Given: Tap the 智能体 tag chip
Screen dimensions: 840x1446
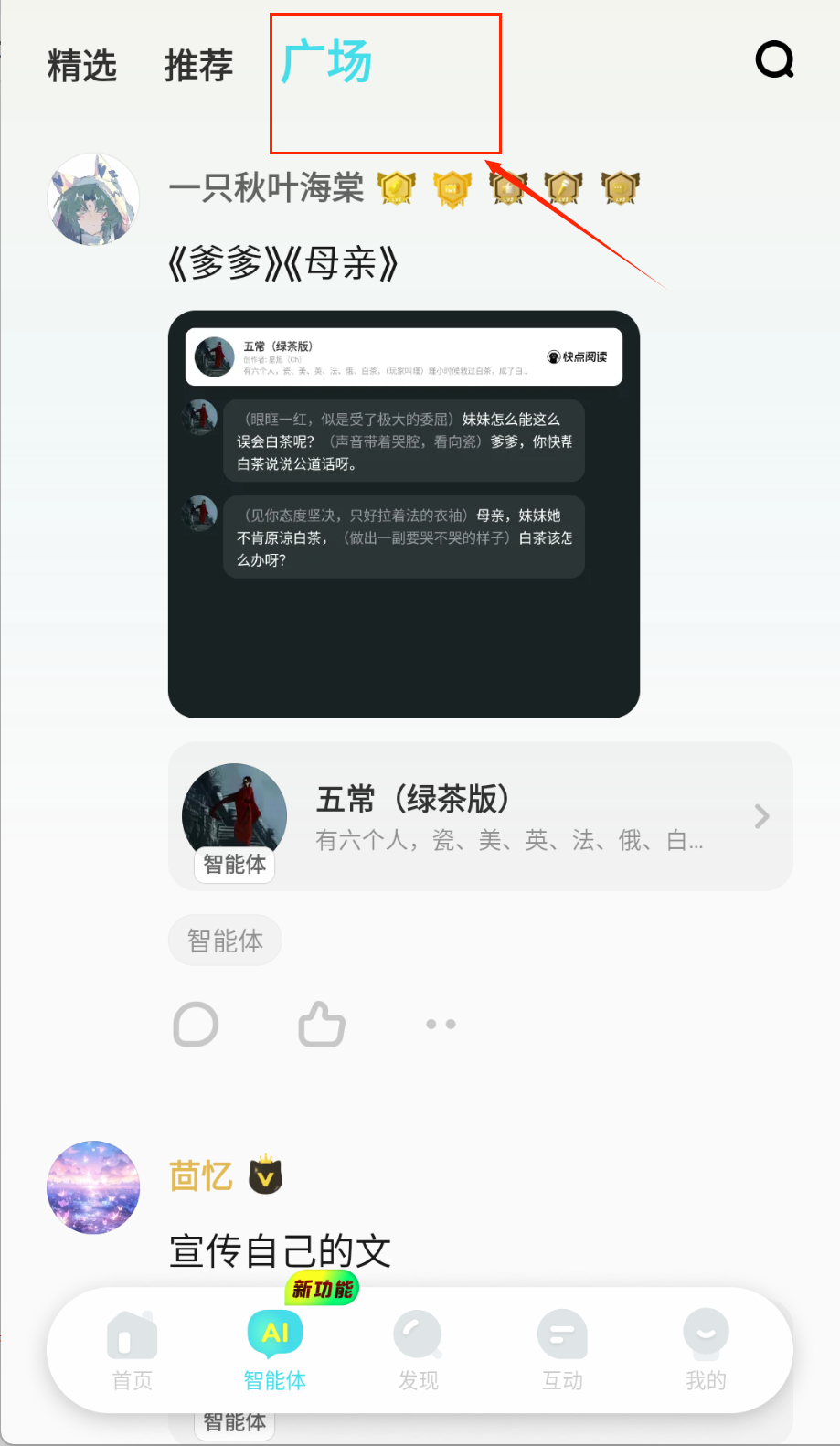Looking at the screenshot, I should pos(225,940).
